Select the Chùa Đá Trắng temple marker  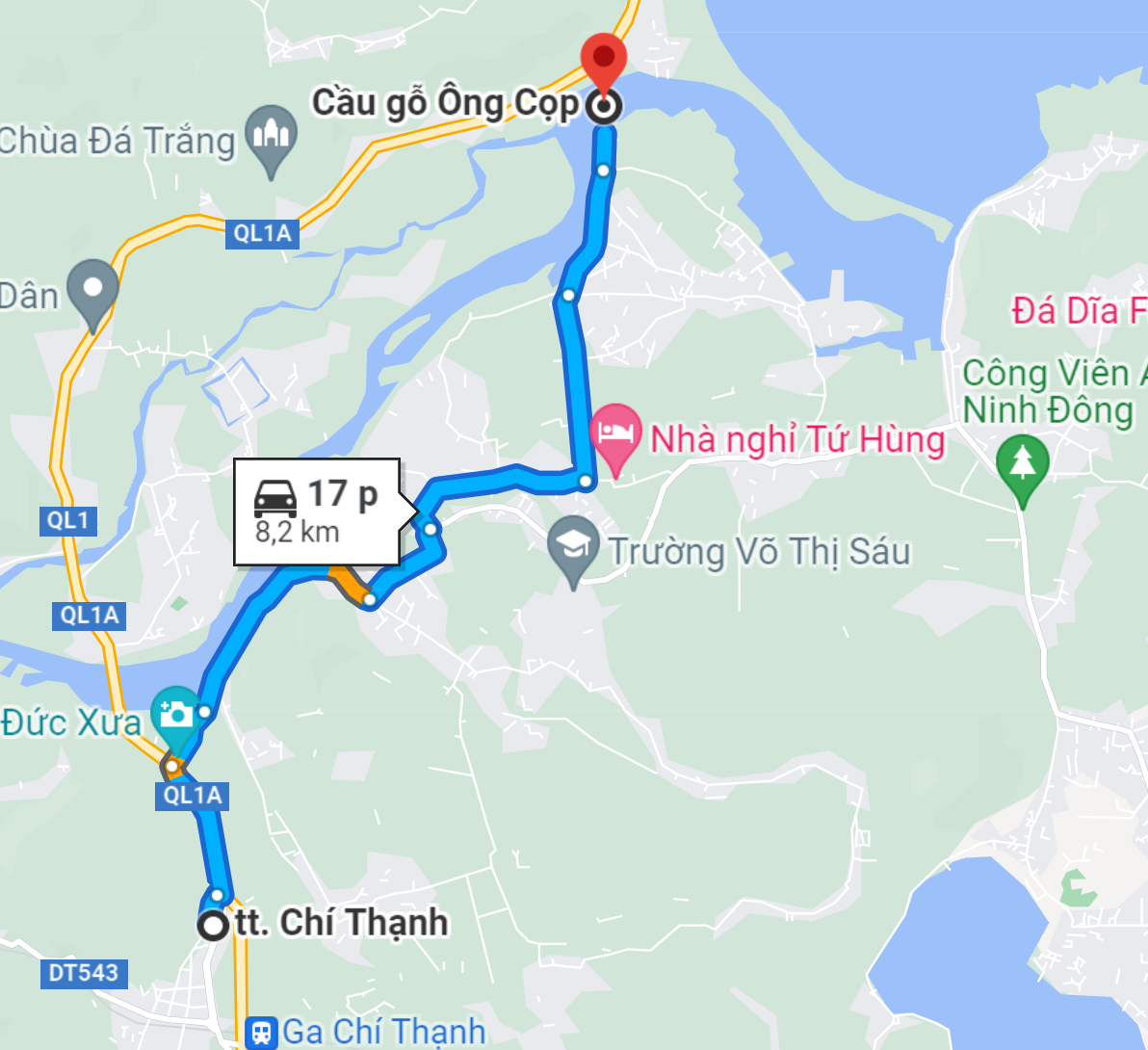[271, 135]
